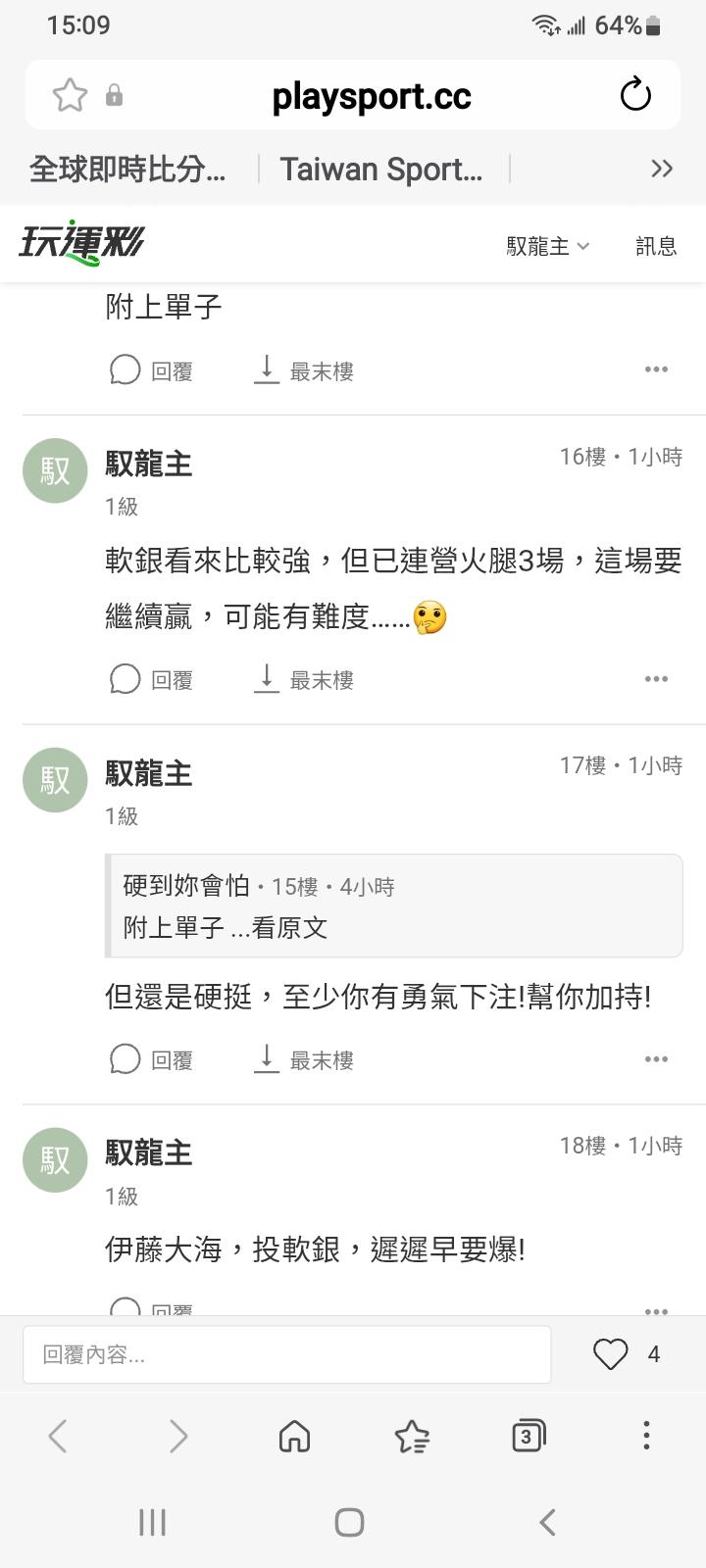The image size is (706, 1568).
Task: Open the Taiwan Sport bookmark
Action: 381,170
